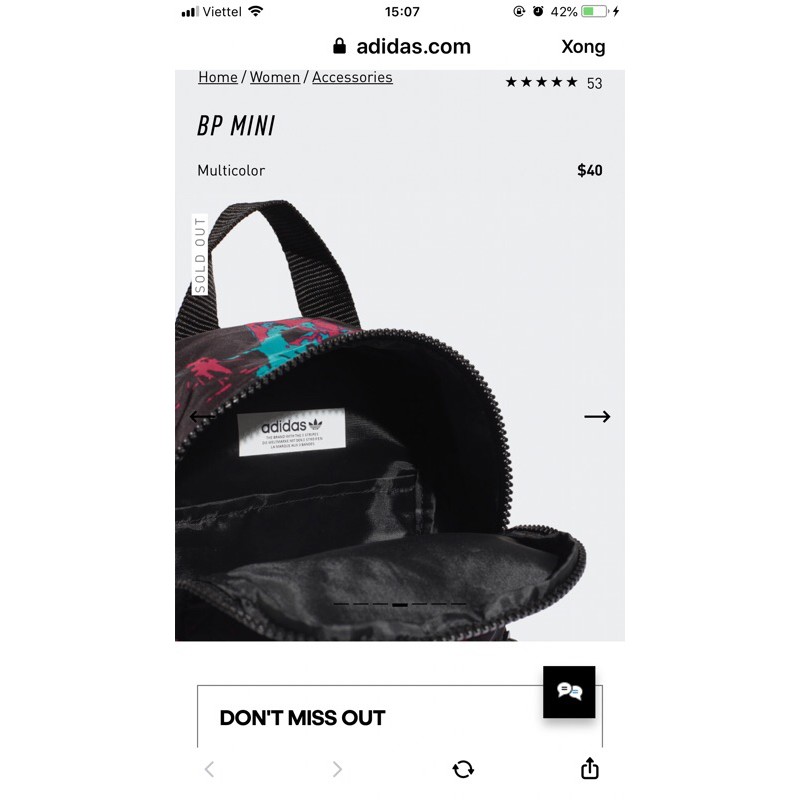800x800 pixels.
Task: Open the live chat bubble
Action: 569,692
